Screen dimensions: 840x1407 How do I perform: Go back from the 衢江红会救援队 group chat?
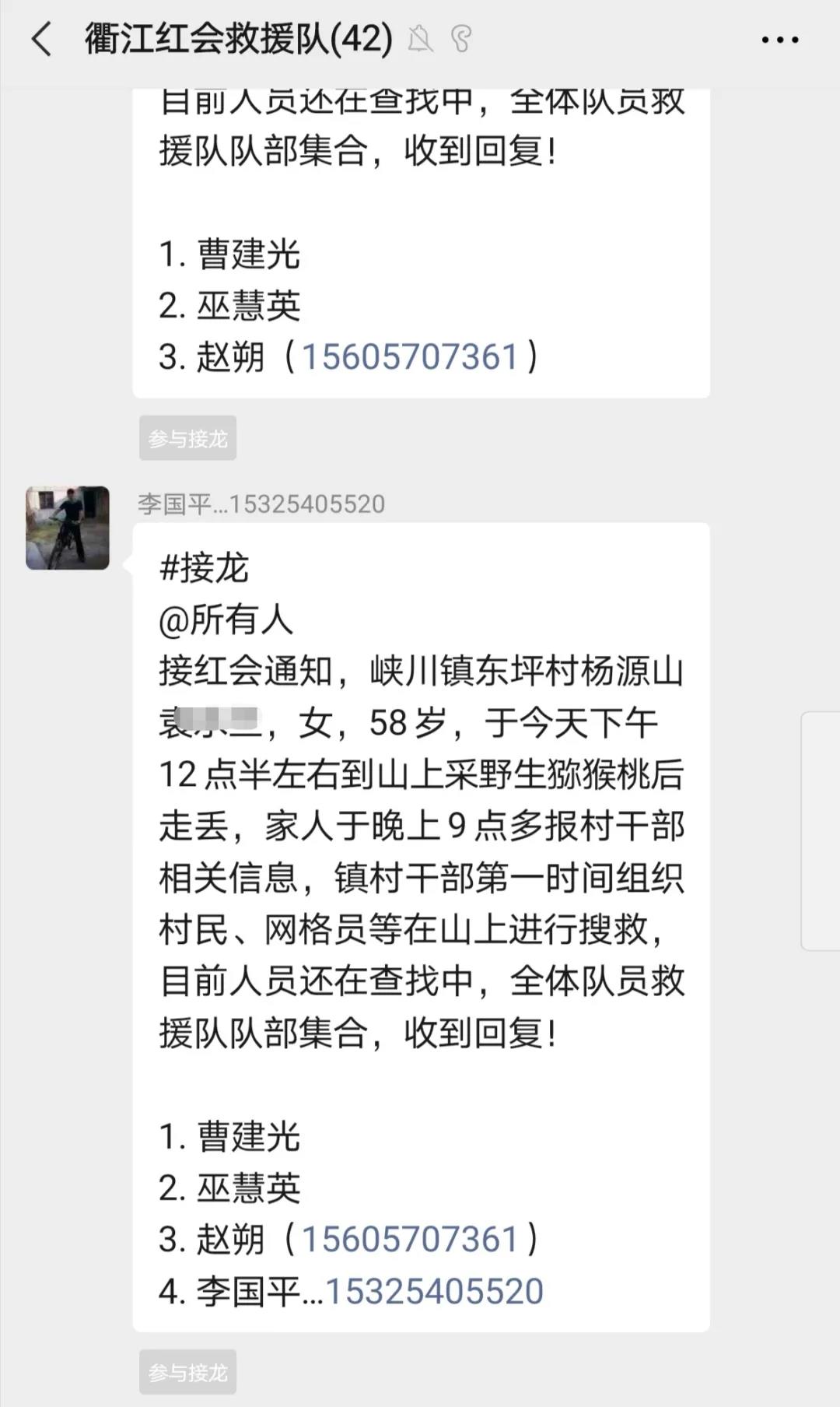tap(42, 39)
